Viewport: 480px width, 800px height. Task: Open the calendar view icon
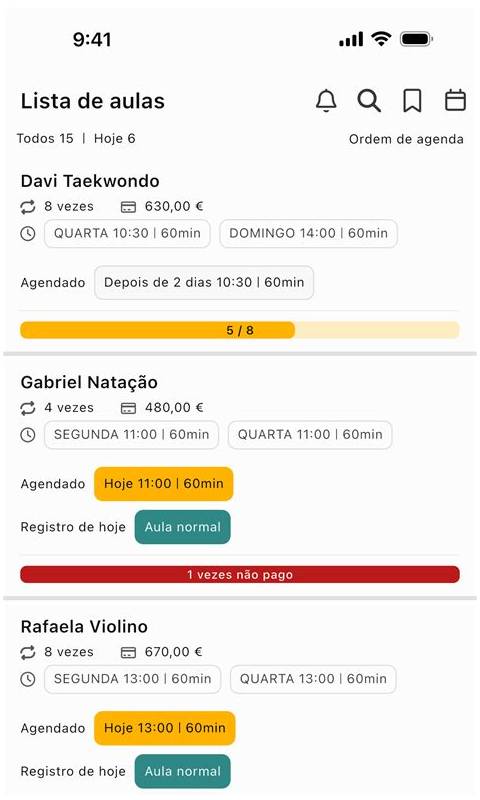click(455, 100)
